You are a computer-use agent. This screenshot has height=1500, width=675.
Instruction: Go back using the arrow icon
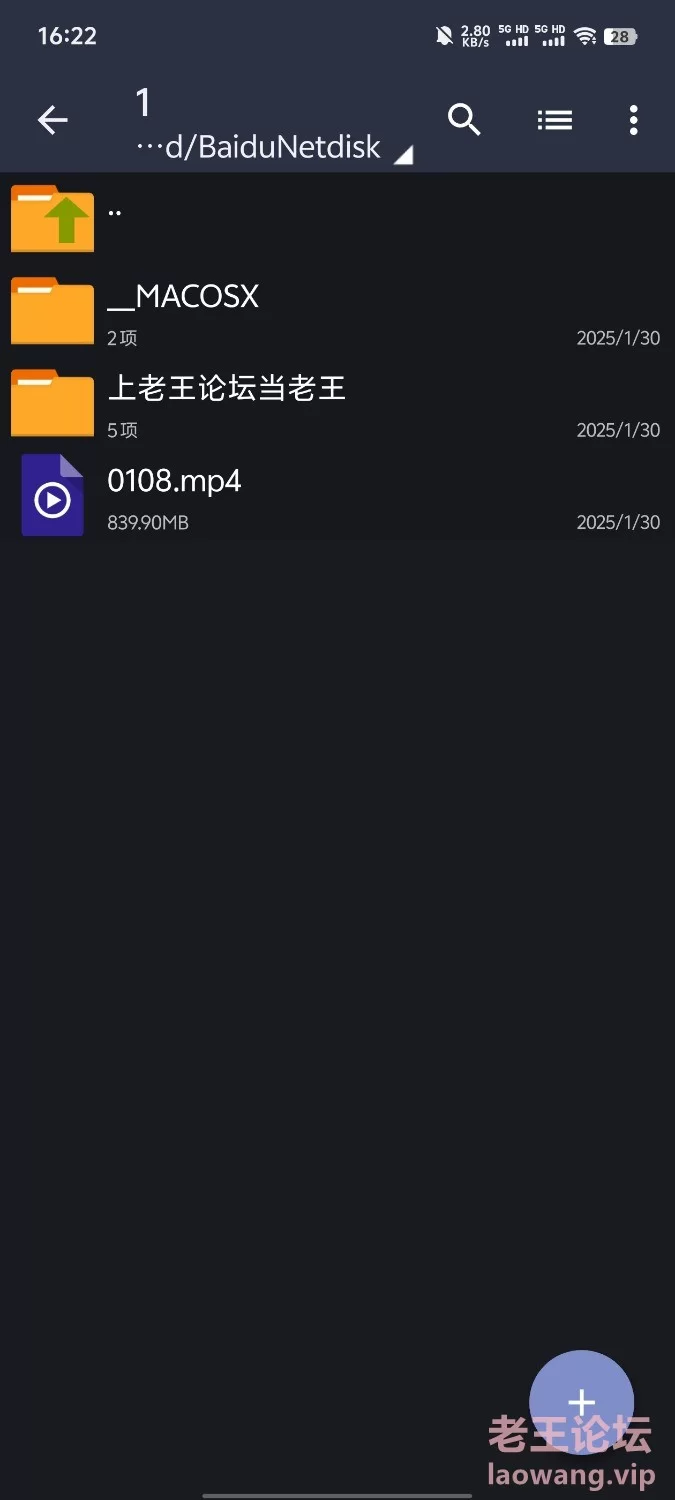53,121
